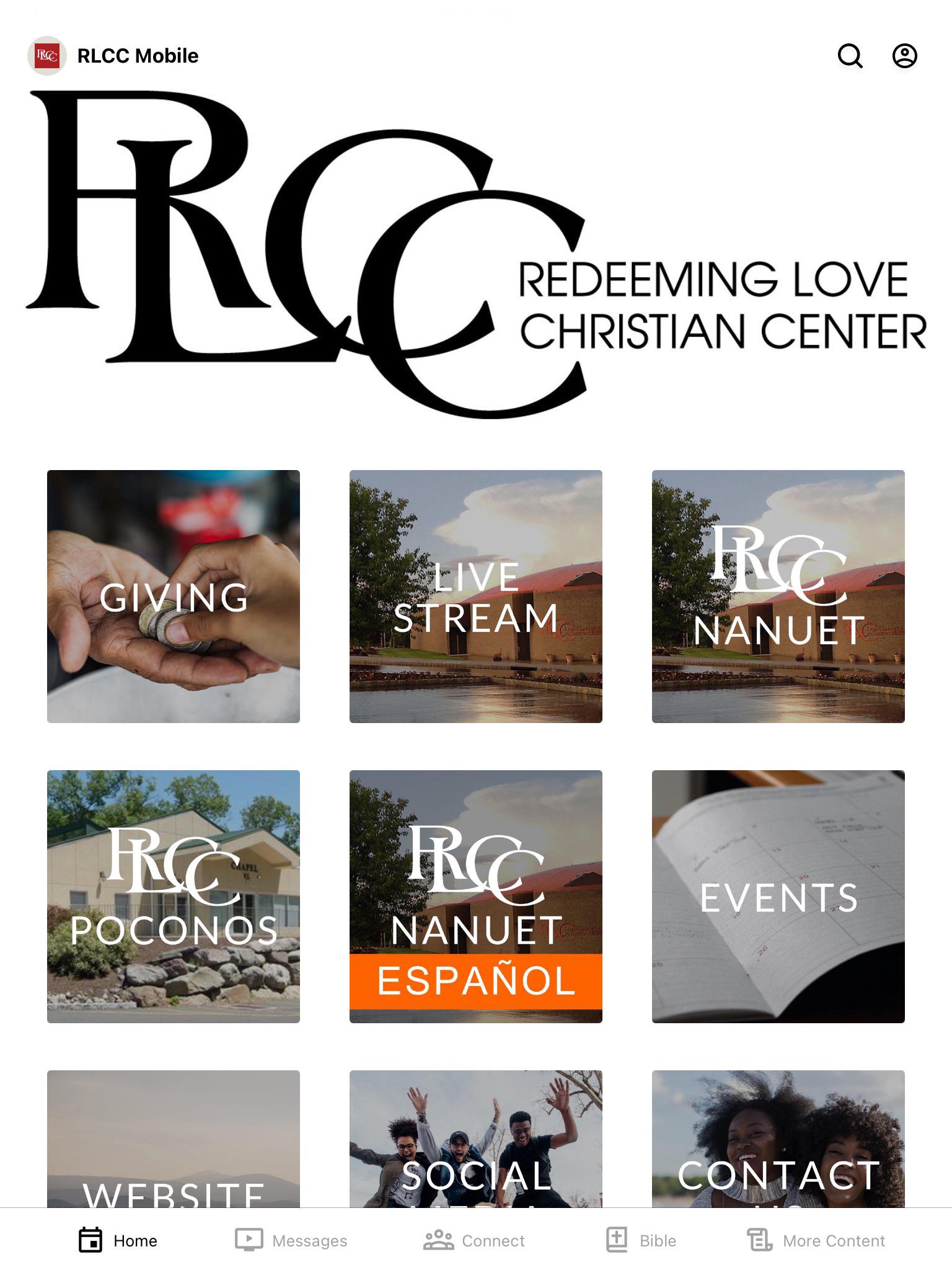The height and width of the screenshot is (1270, 952).
Task: Open the search icon
Action: (850, 56)
